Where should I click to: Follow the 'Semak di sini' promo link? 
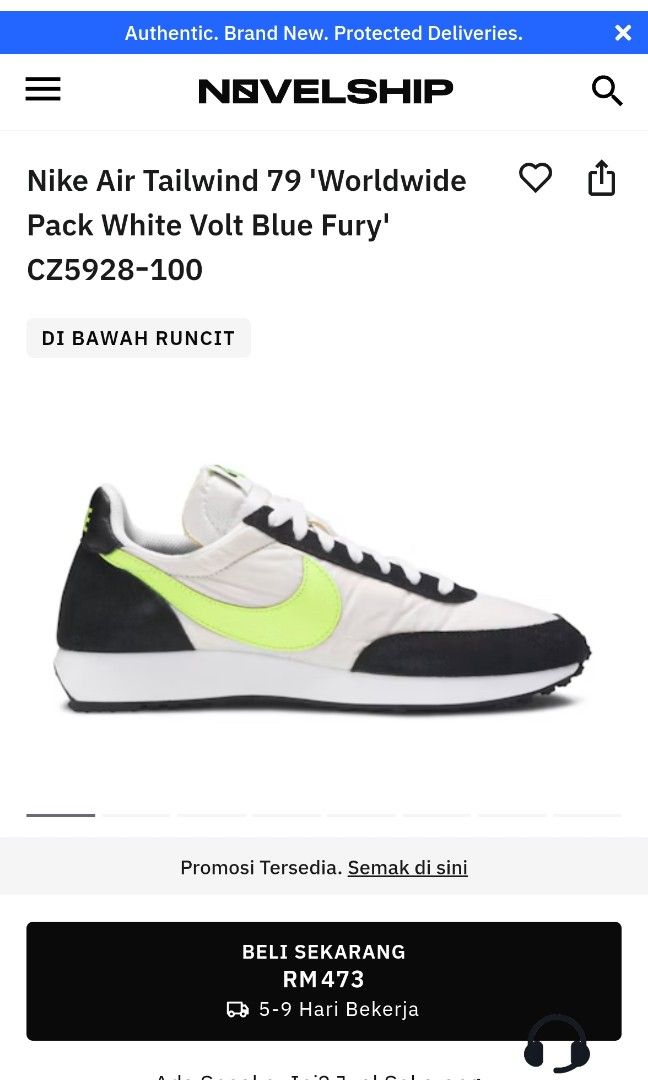click(407, 867)
